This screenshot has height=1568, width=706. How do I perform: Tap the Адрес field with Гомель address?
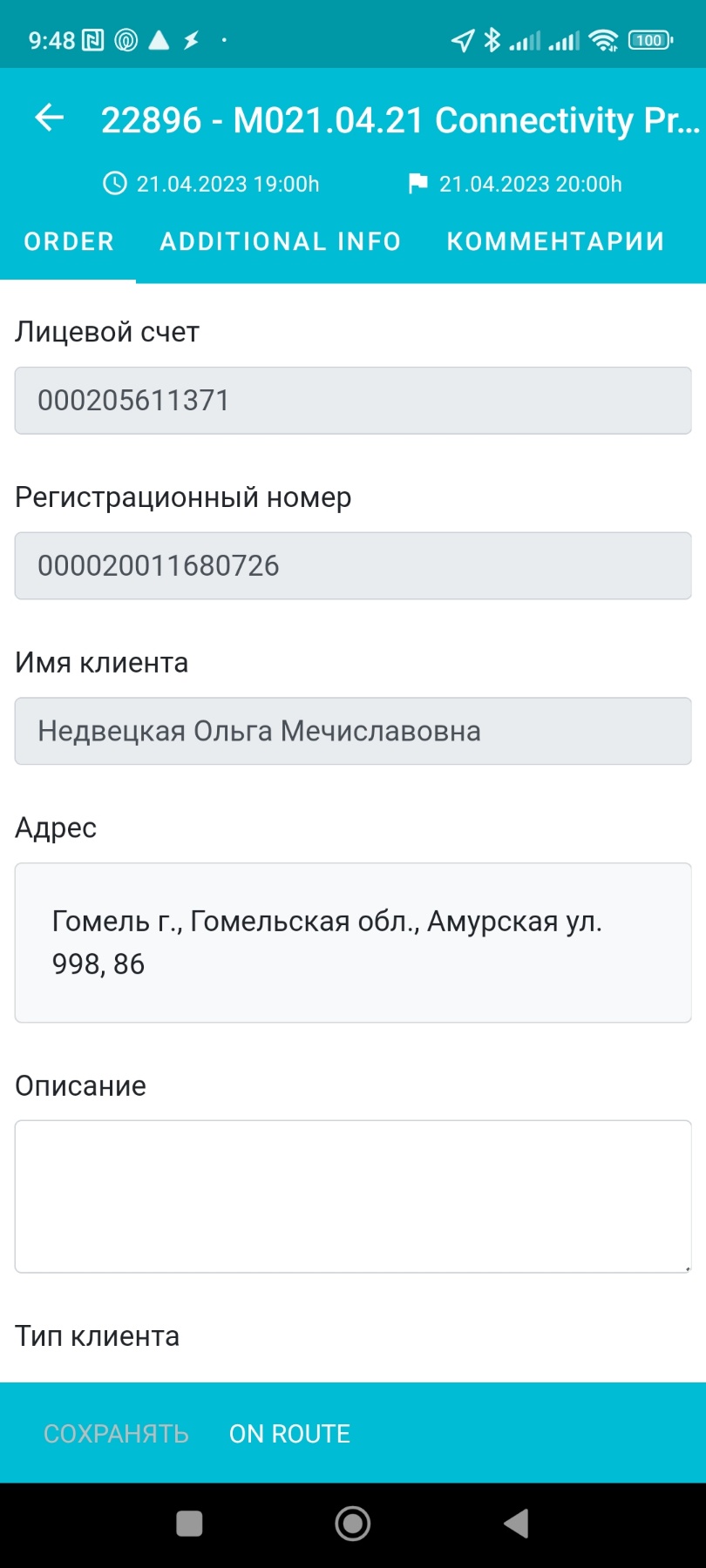pos(353,943)
